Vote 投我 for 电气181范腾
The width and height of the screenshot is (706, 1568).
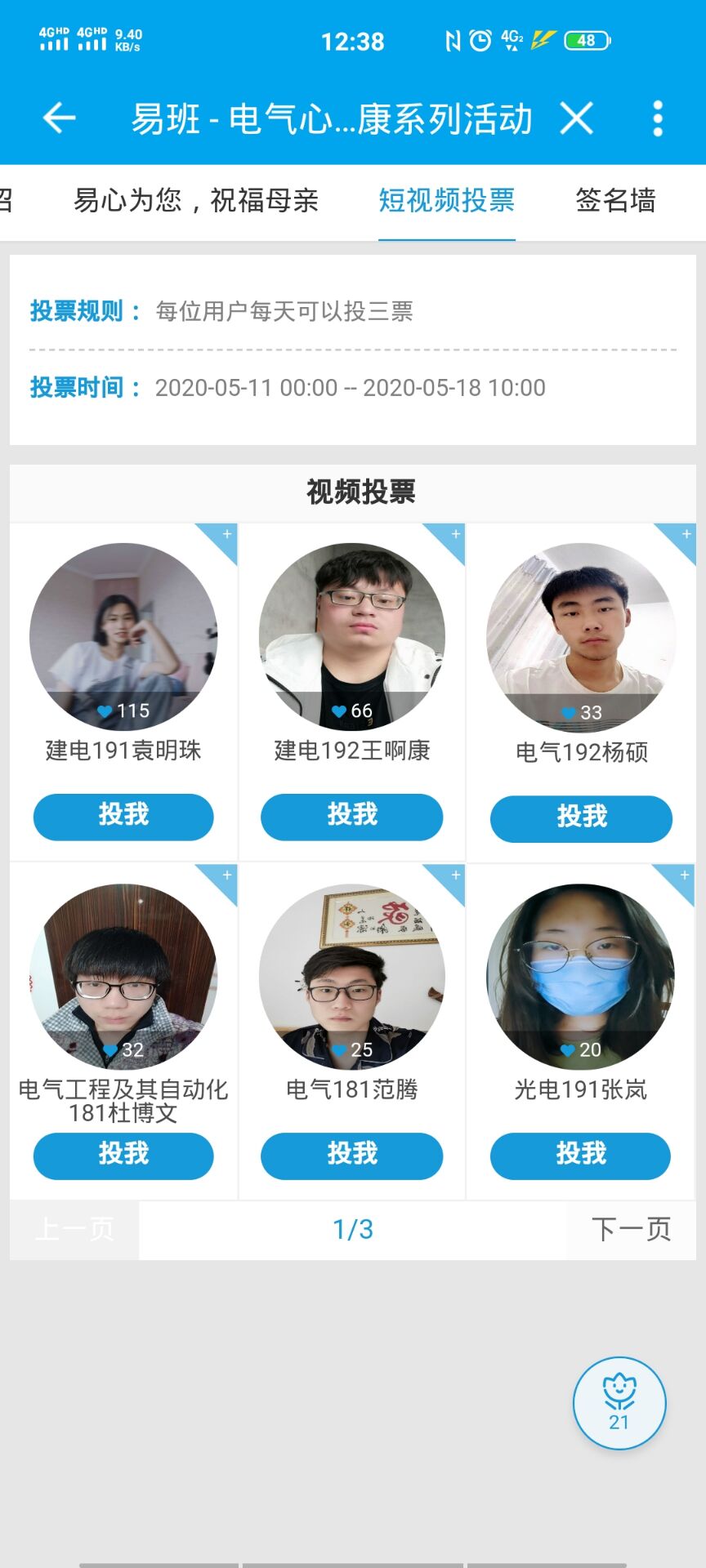click(352, 1155)
